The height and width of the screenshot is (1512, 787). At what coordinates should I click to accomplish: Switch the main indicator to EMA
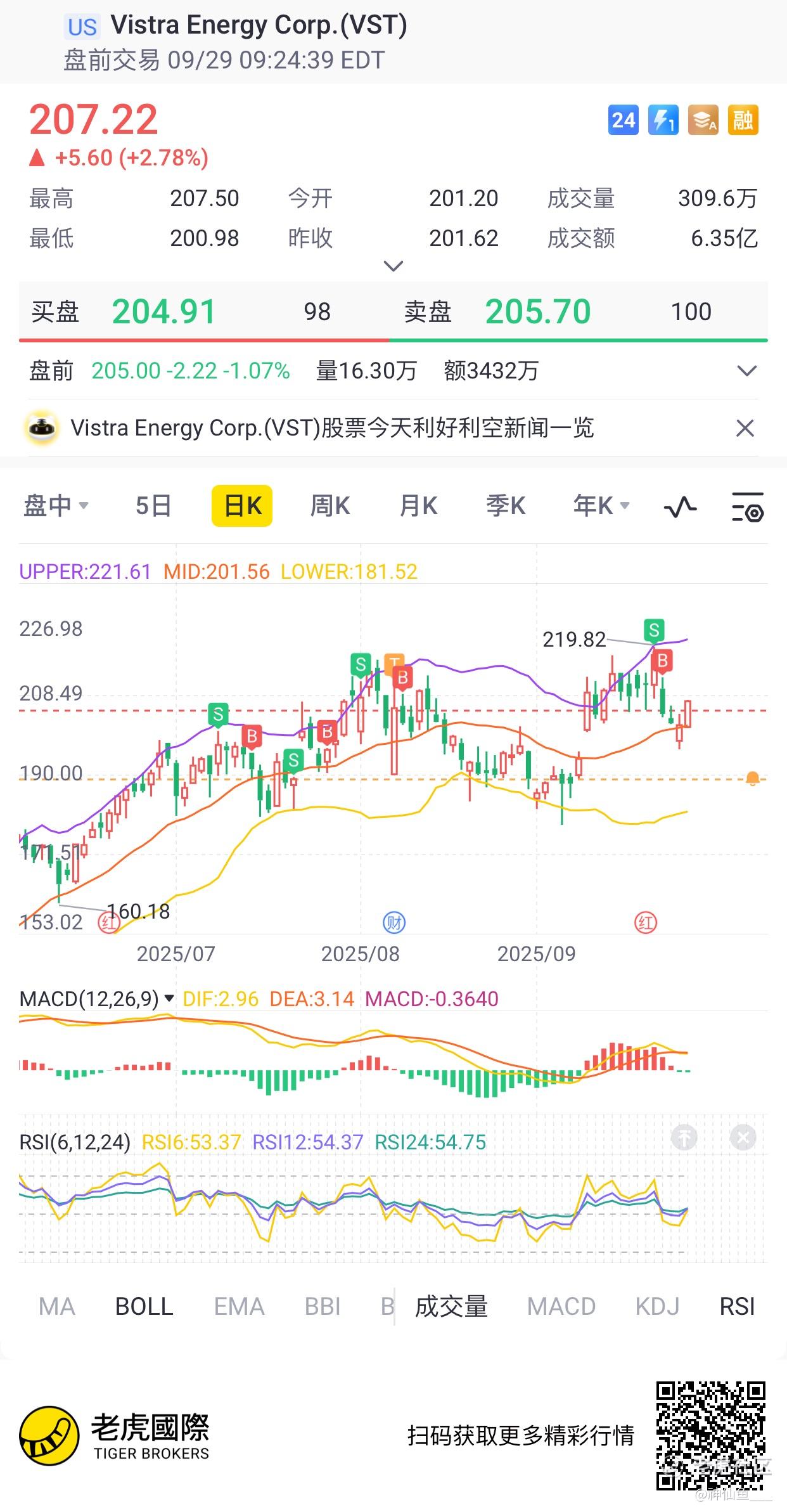(x=239, y=1307)
